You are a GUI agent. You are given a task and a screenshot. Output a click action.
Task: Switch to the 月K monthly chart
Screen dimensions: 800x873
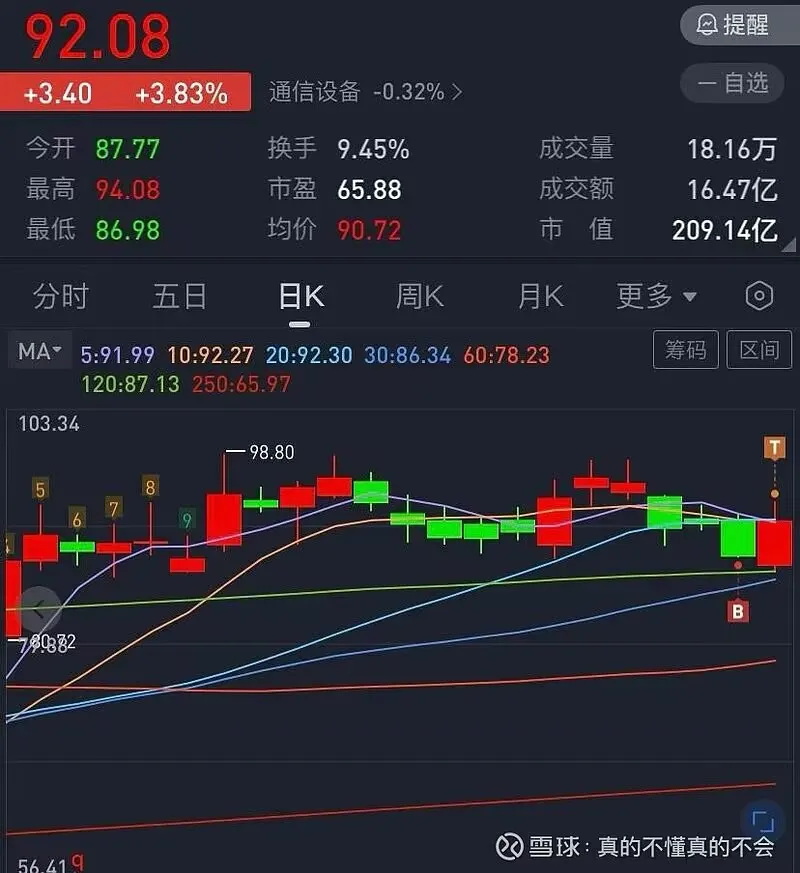(541, 297)
